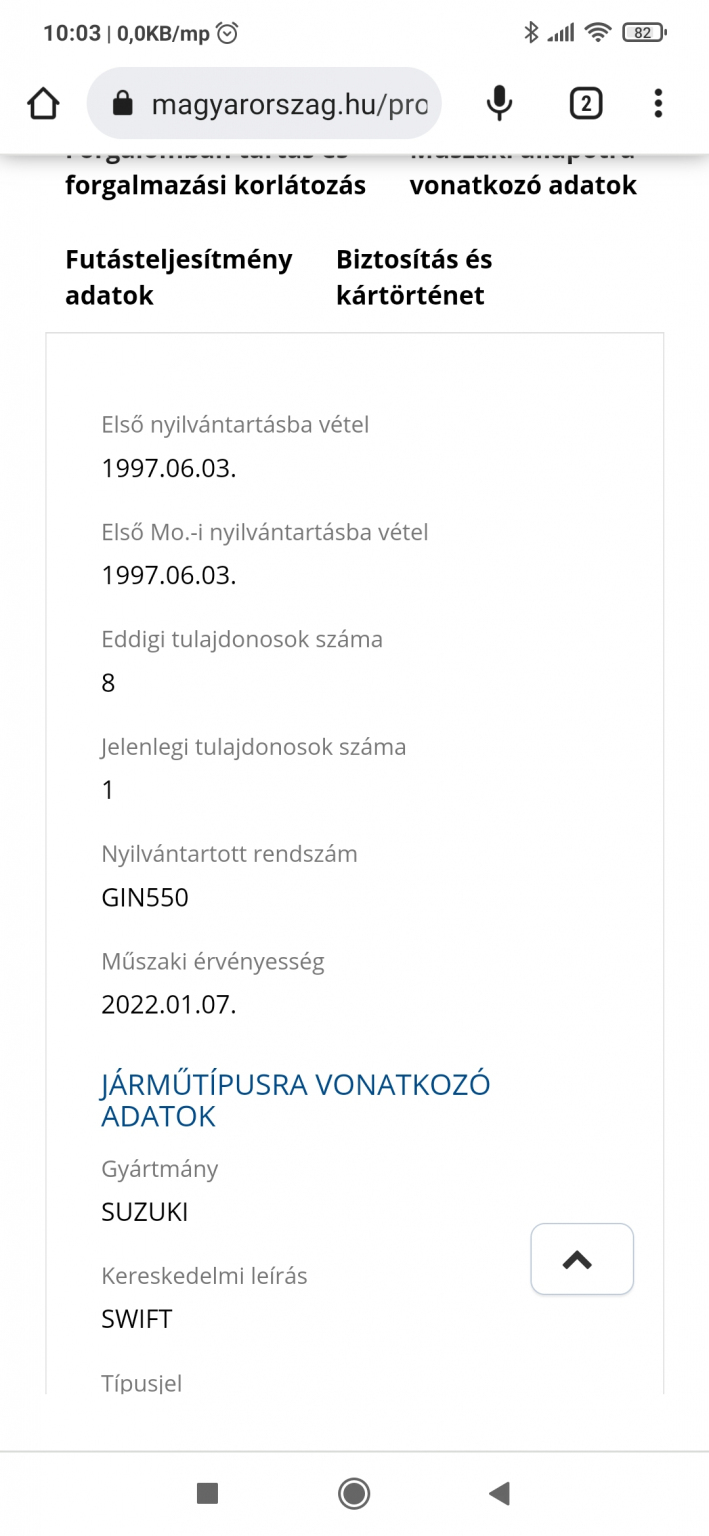The image size is (709, 1536).
Task: Open Műszaki állapotra vonatkozó adatok tab
Action: [523, 184]
